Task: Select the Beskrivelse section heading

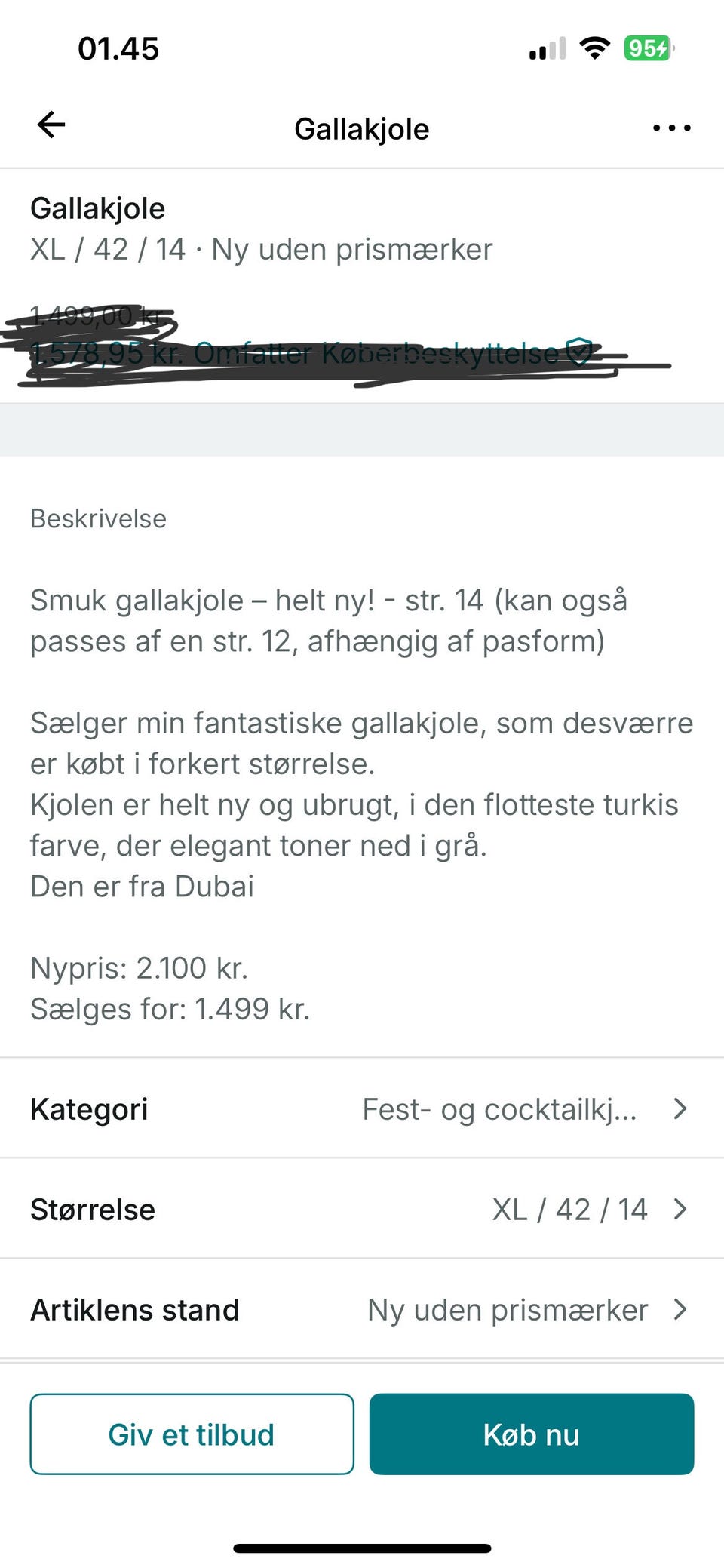Action: coord(98,518)
